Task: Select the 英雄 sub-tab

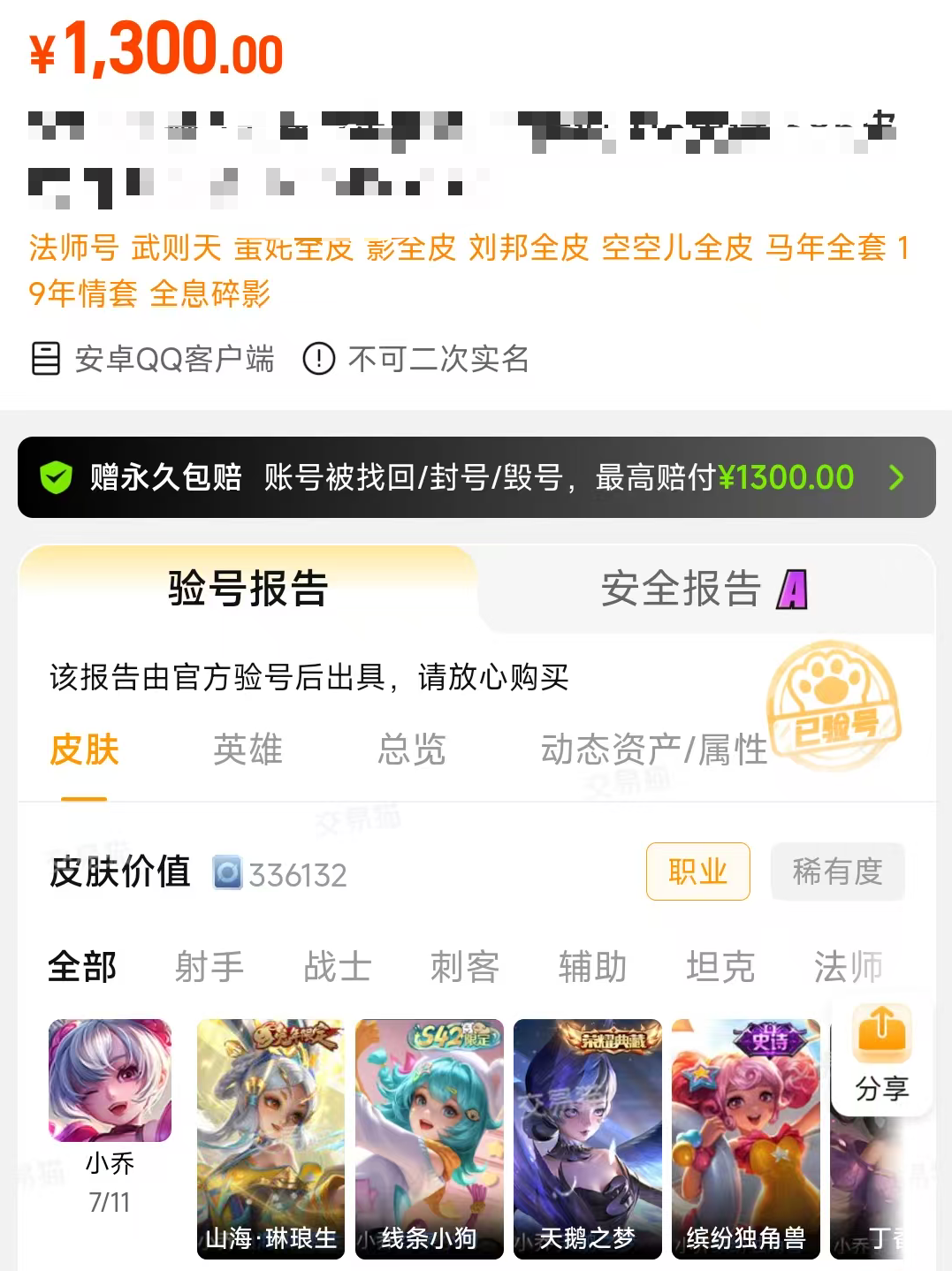Action: click(x=248, y=750)
